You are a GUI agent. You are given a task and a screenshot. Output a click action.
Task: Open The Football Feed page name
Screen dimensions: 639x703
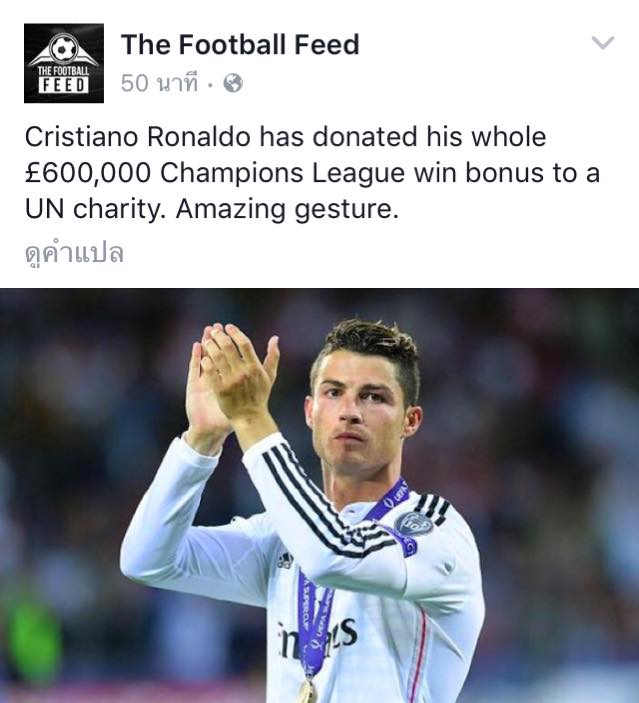coord(240,44)
